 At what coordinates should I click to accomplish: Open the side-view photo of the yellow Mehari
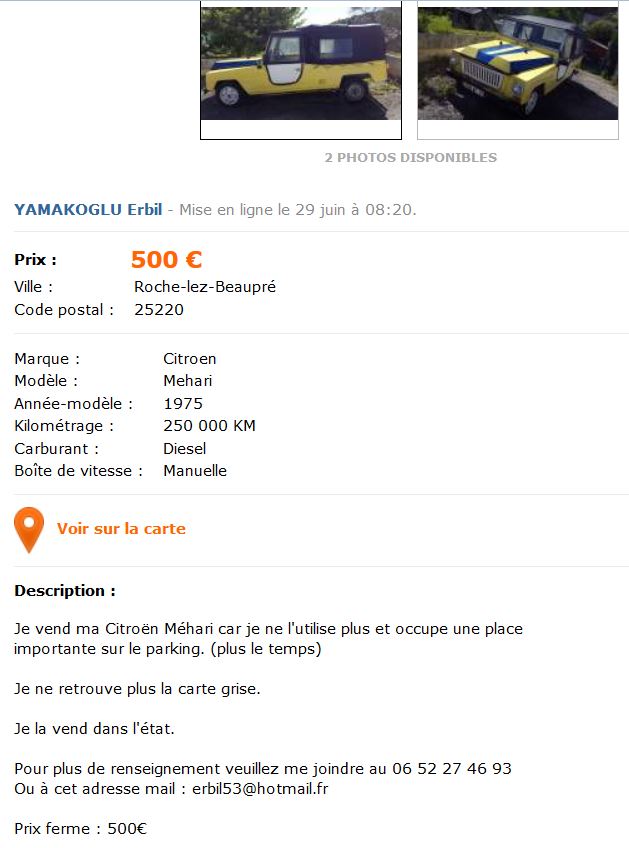click(x=300, y=66)
